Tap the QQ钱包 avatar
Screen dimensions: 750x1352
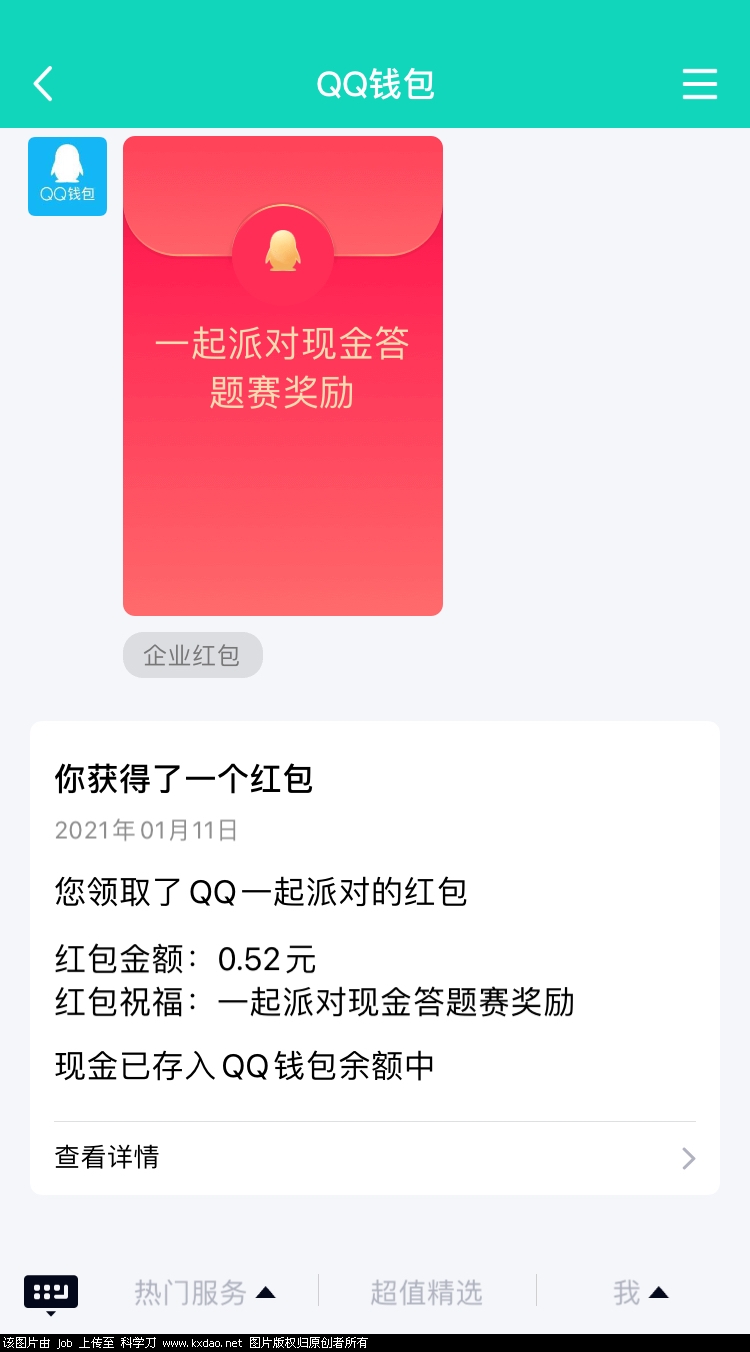click(67, 176)
